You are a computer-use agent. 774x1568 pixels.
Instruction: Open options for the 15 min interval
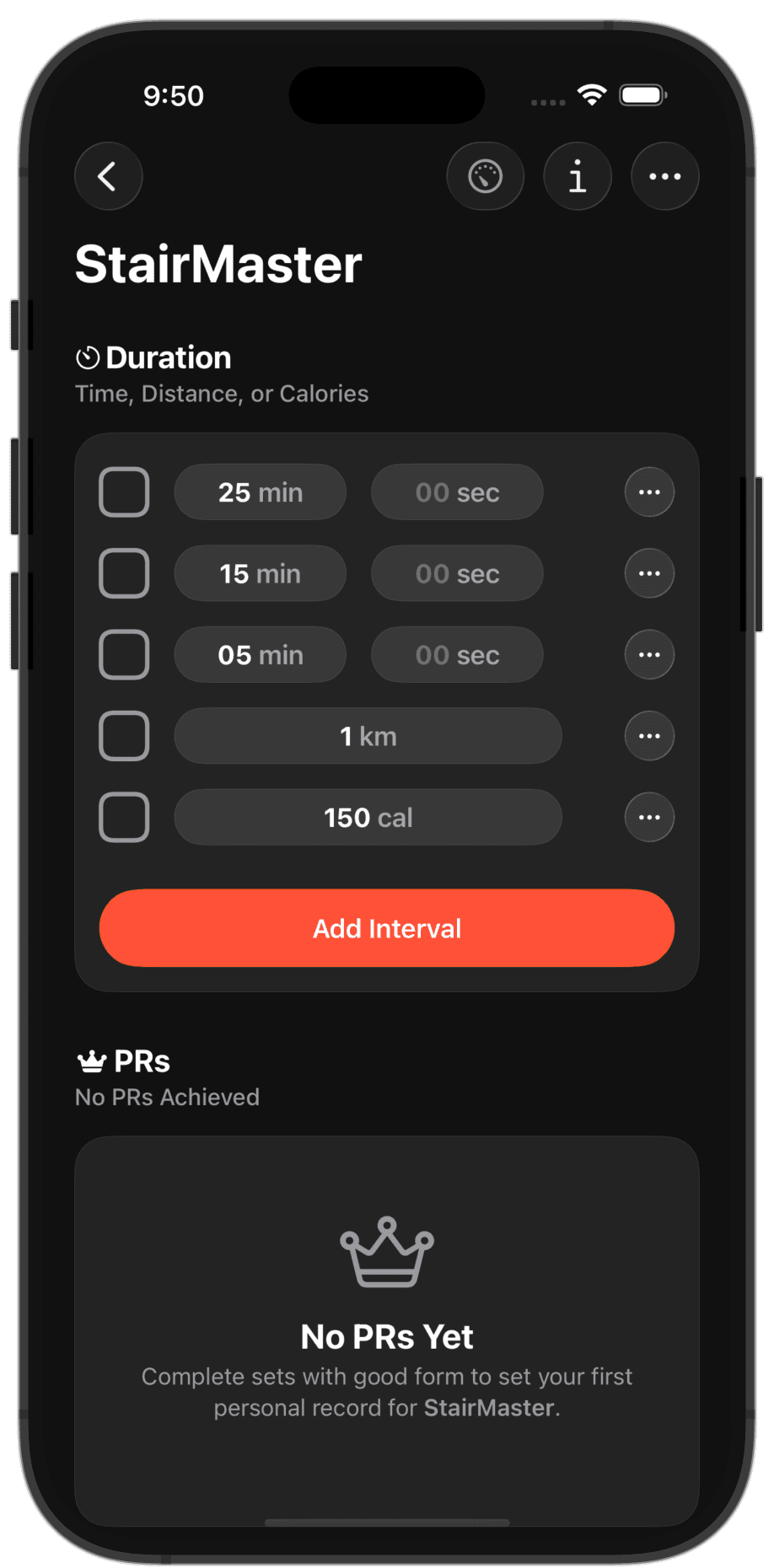pos(649,573)
